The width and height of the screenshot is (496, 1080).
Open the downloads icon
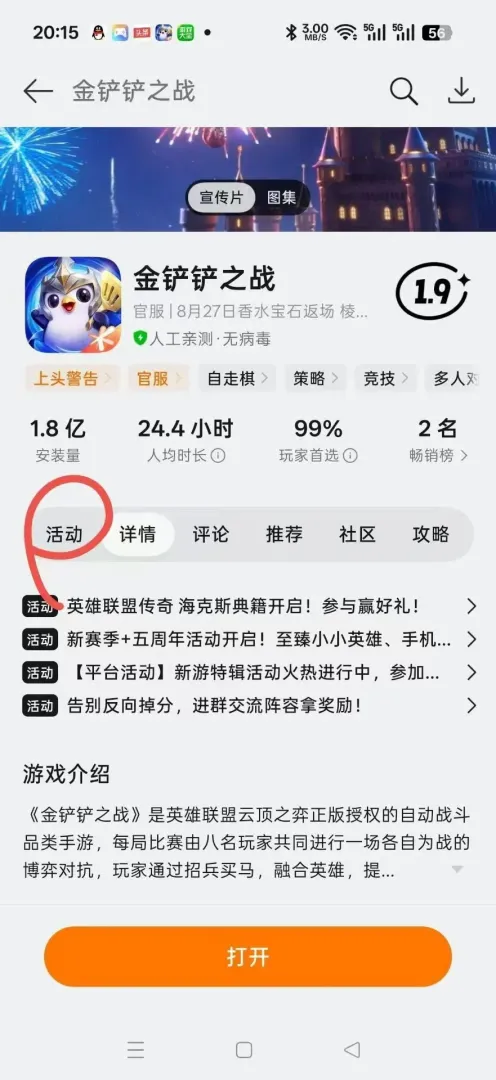point(462,91)
